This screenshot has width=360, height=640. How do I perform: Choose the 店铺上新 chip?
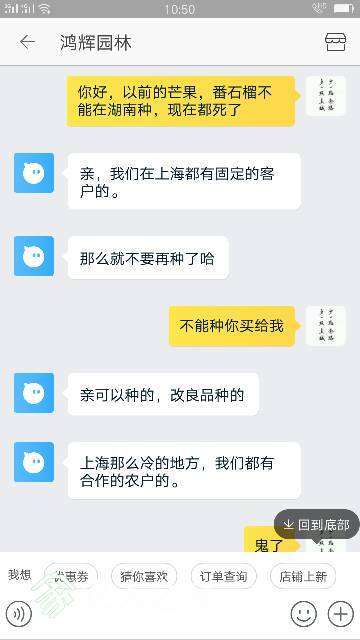pos(303,576)
